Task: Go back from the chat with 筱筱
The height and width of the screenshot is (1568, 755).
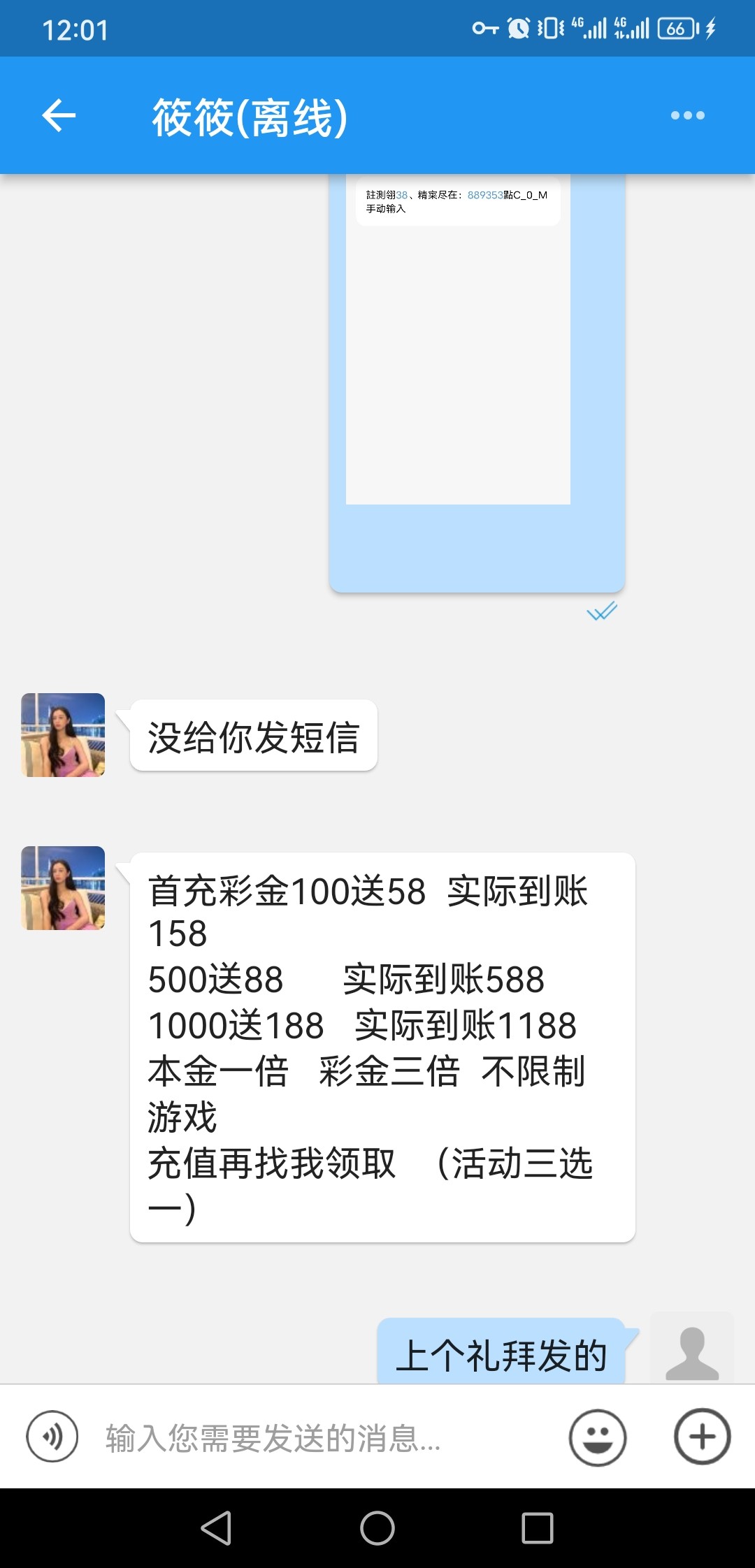Action: pos(59,115)
